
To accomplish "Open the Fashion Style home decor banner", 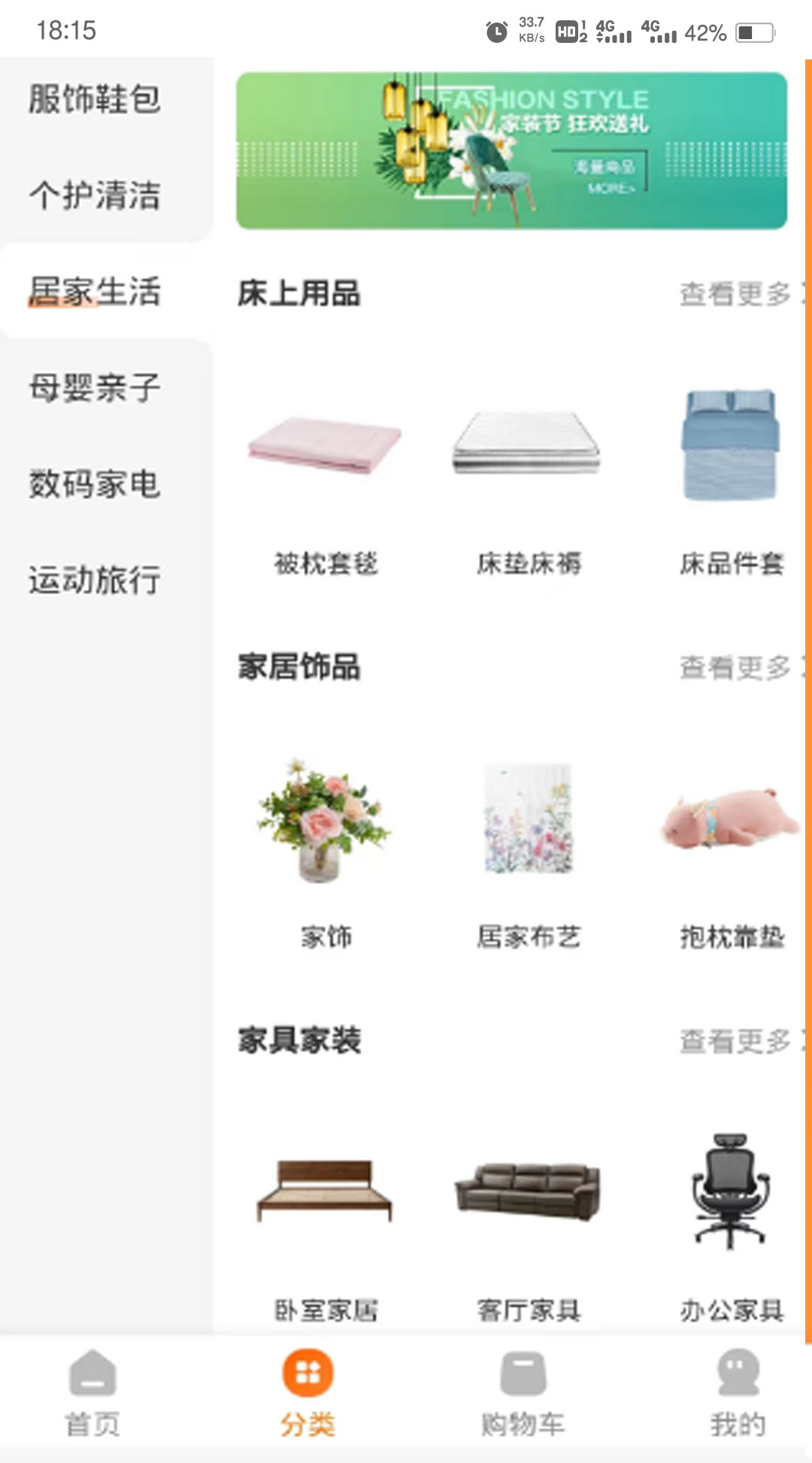I will pos(511,150).
